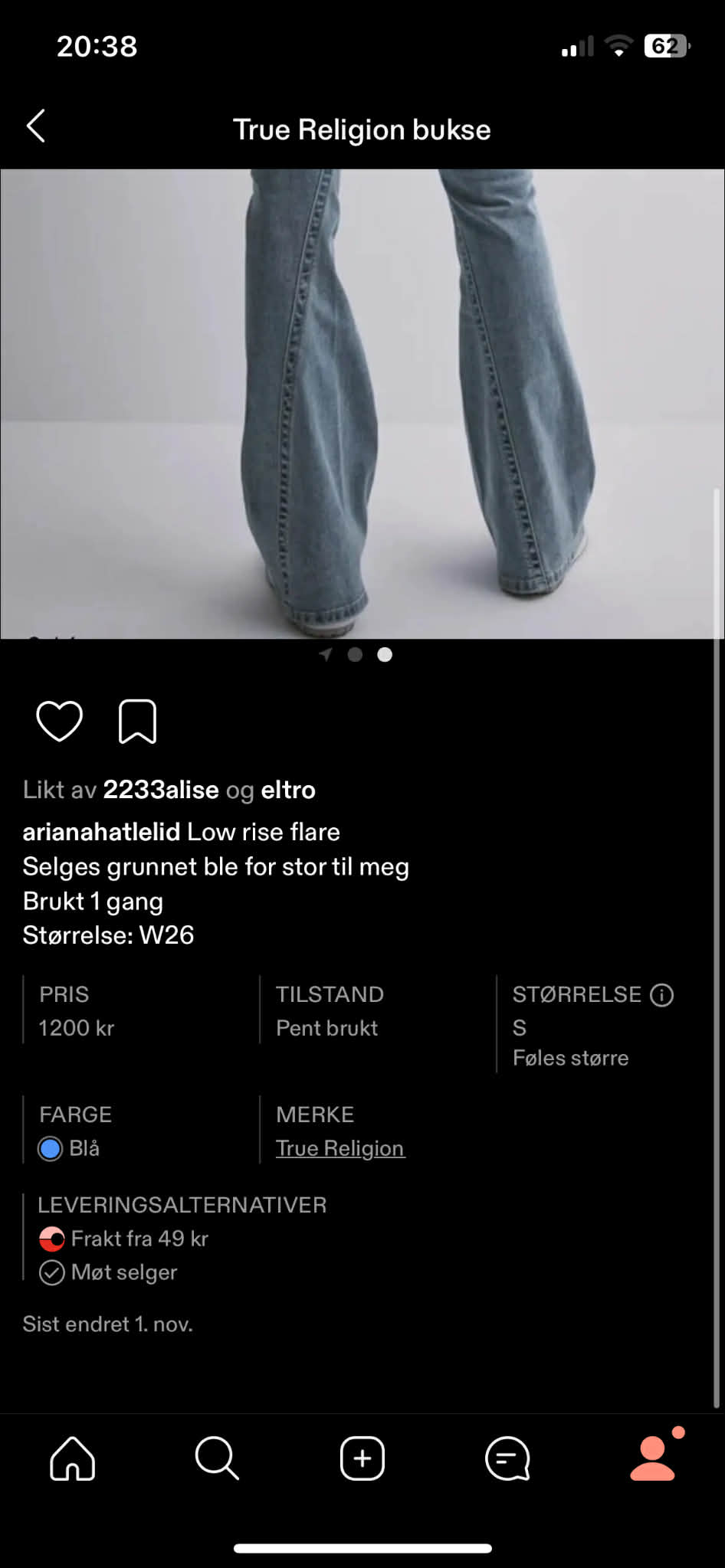Open the True Religion brand link
Viewport: 725px width, 1568px height.
coord(340,1147)
